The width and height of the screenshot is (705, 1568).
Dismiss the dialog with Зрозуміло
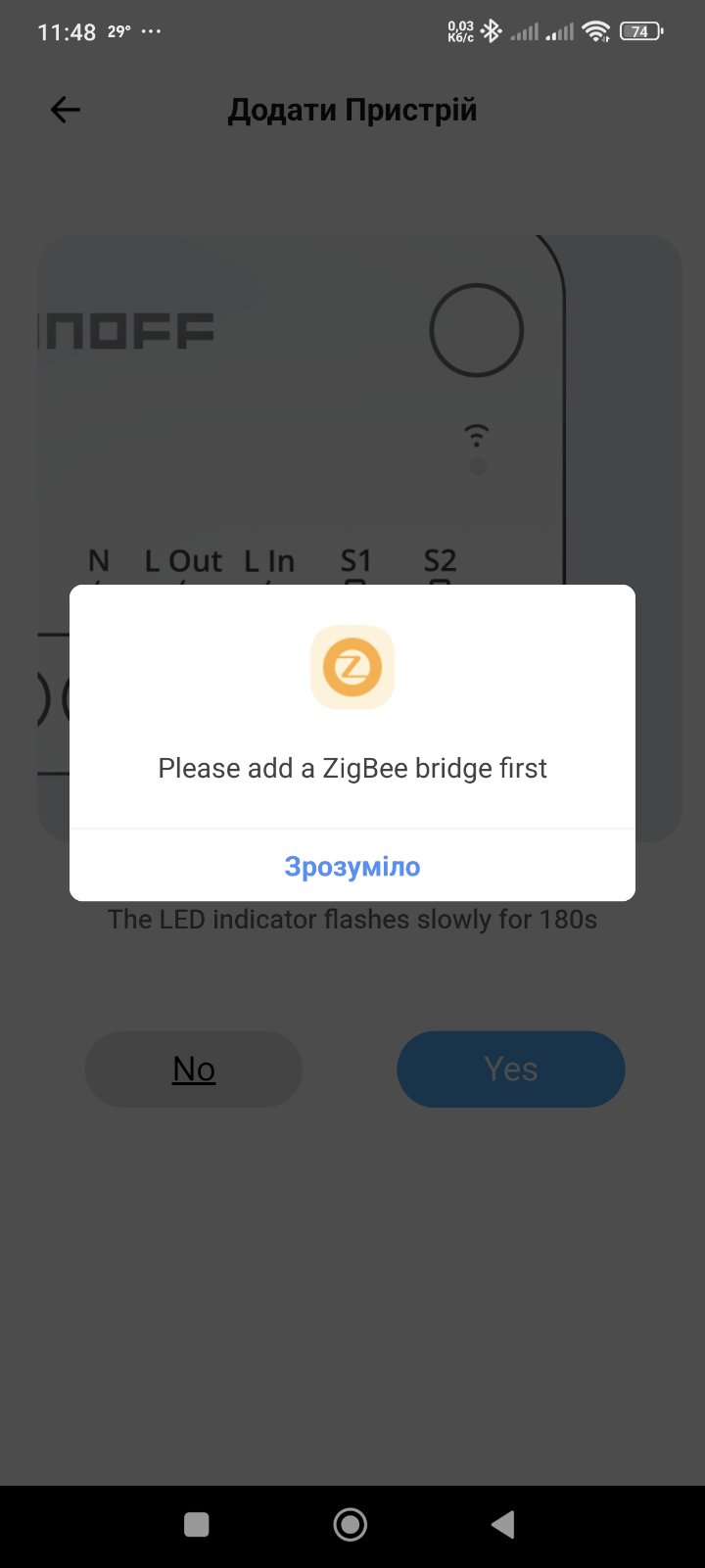(x=352, y=866)
